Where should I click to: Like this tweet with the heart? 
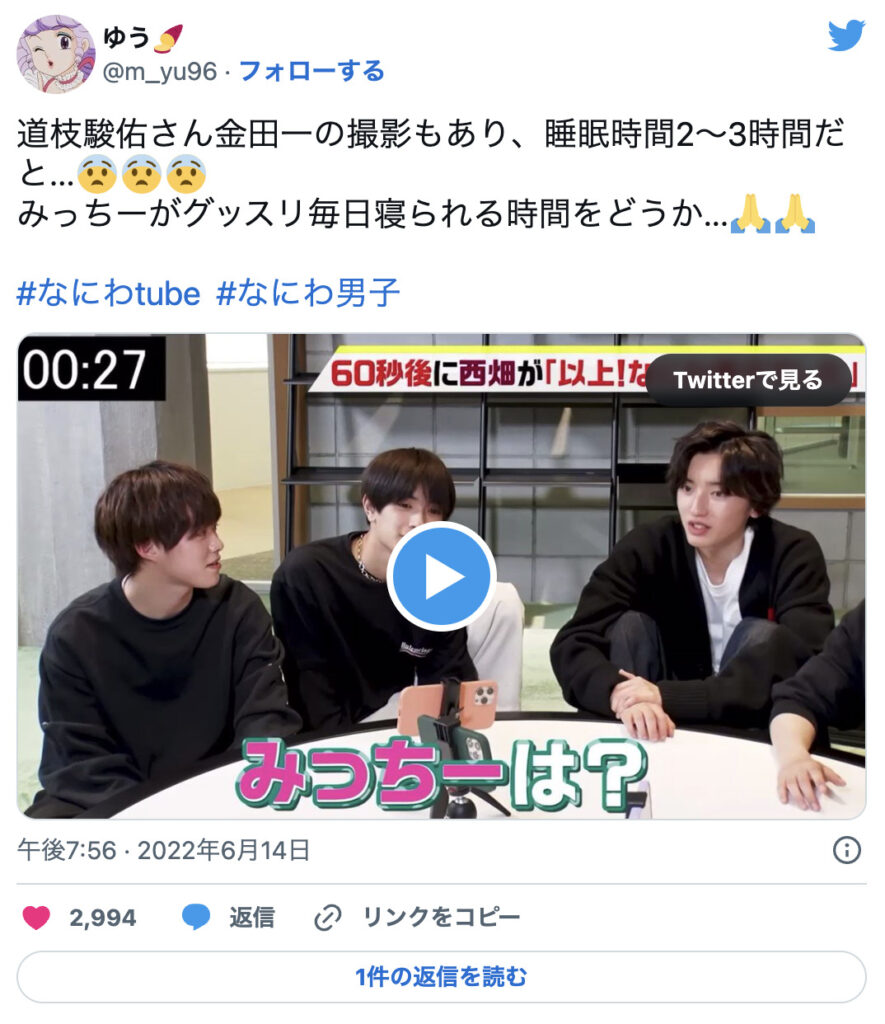point(36,917)
